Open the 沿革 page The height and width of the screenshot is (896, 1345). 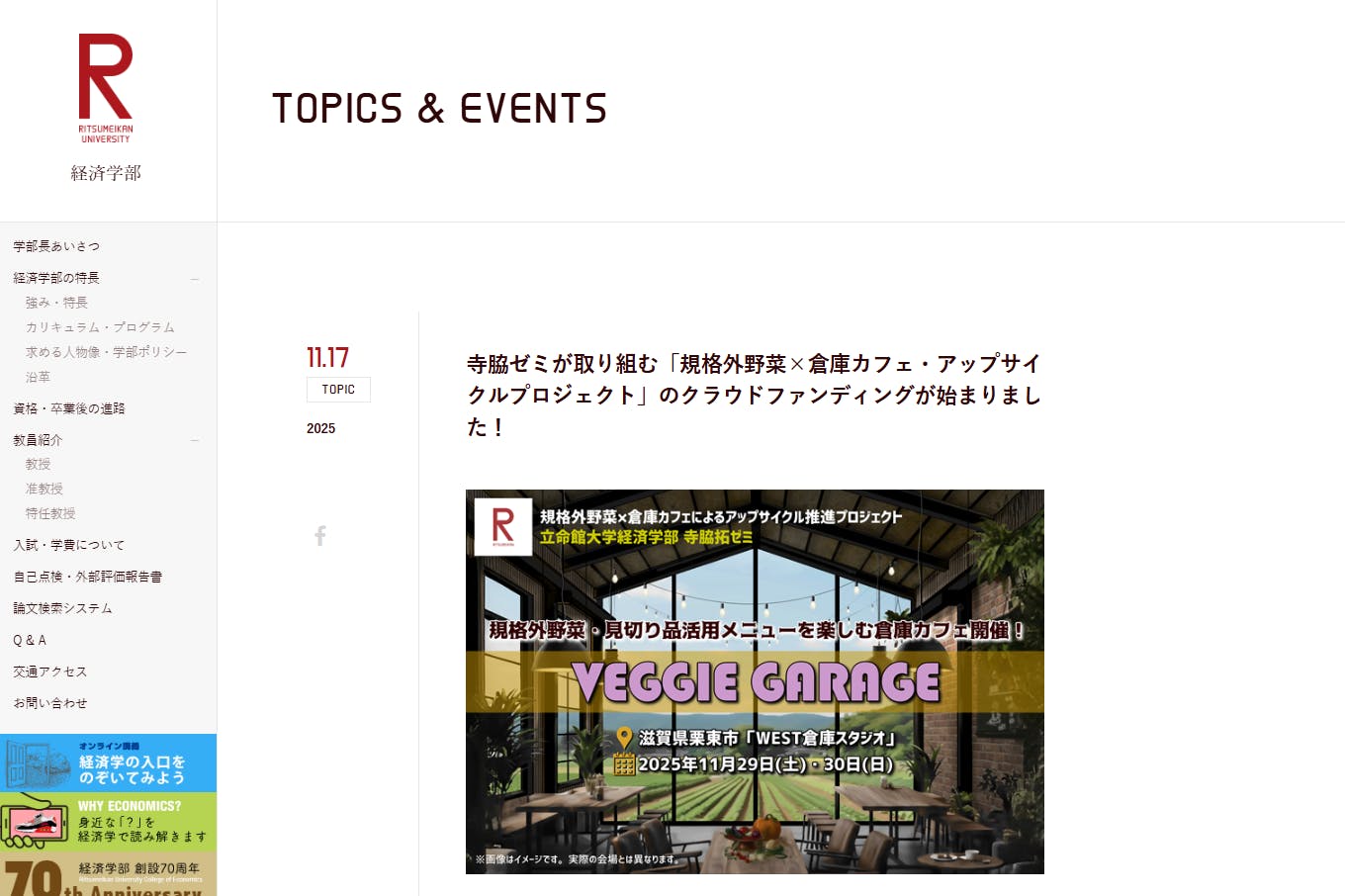38,377
